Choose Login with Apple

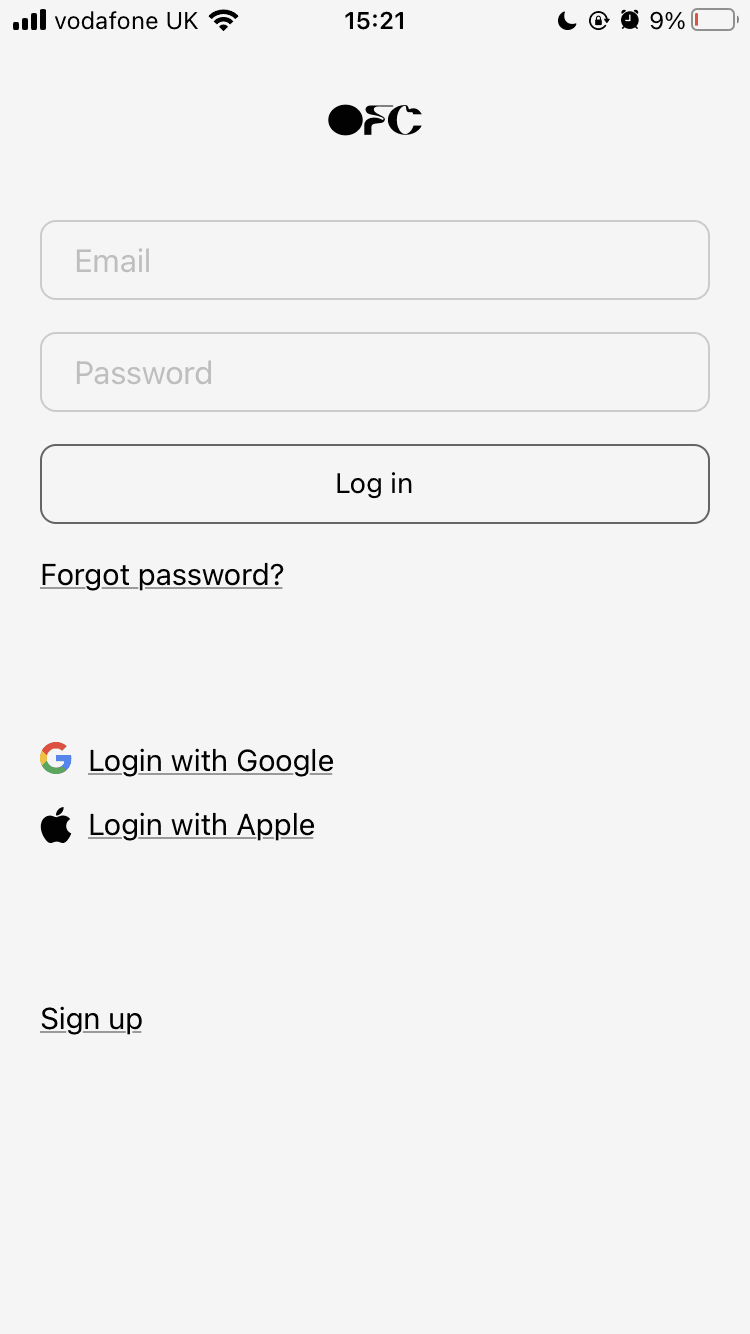click(201, 825)
